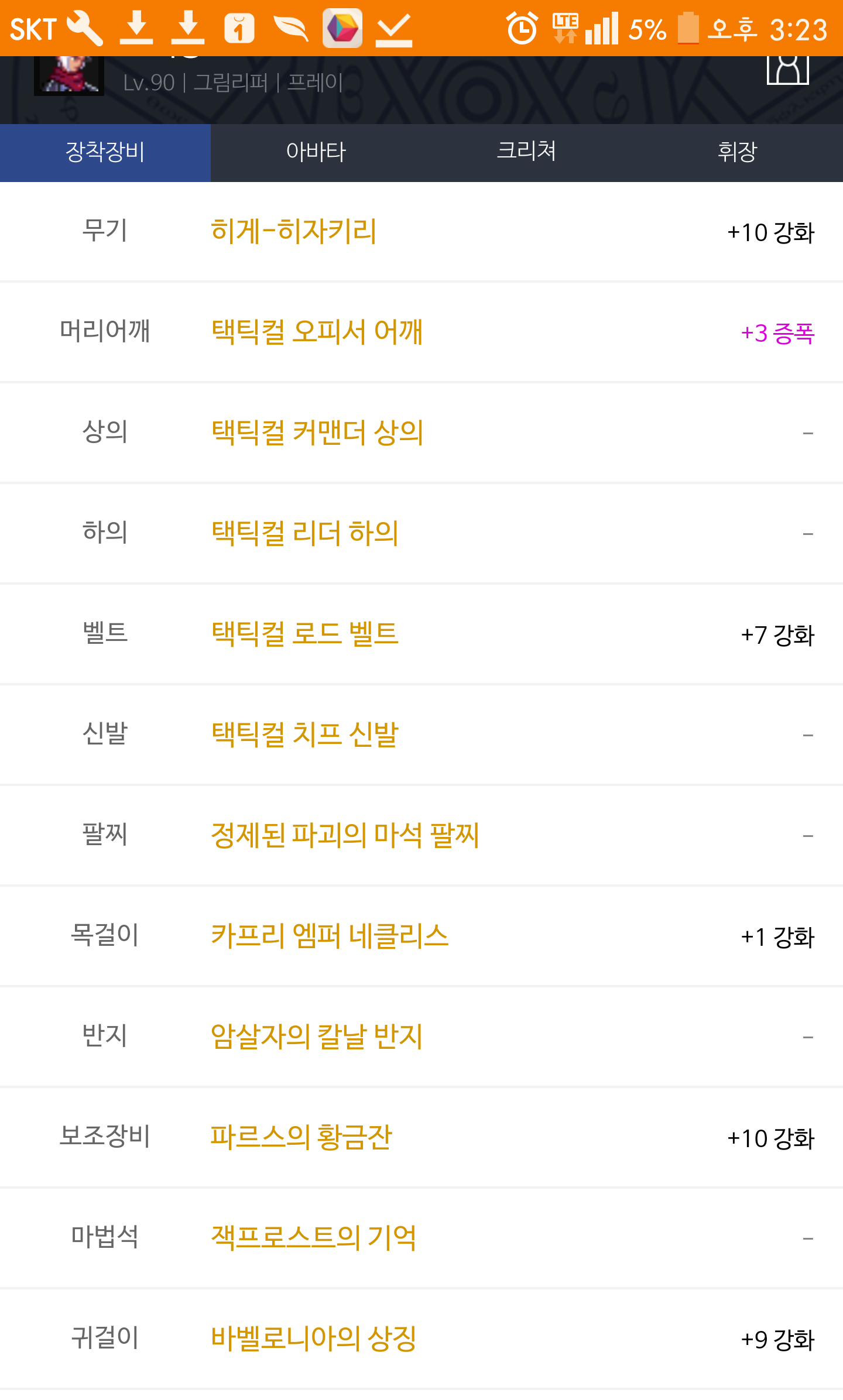Open 암살자의 칼날 반지 ring
843x1400 pixels.
317,1037
